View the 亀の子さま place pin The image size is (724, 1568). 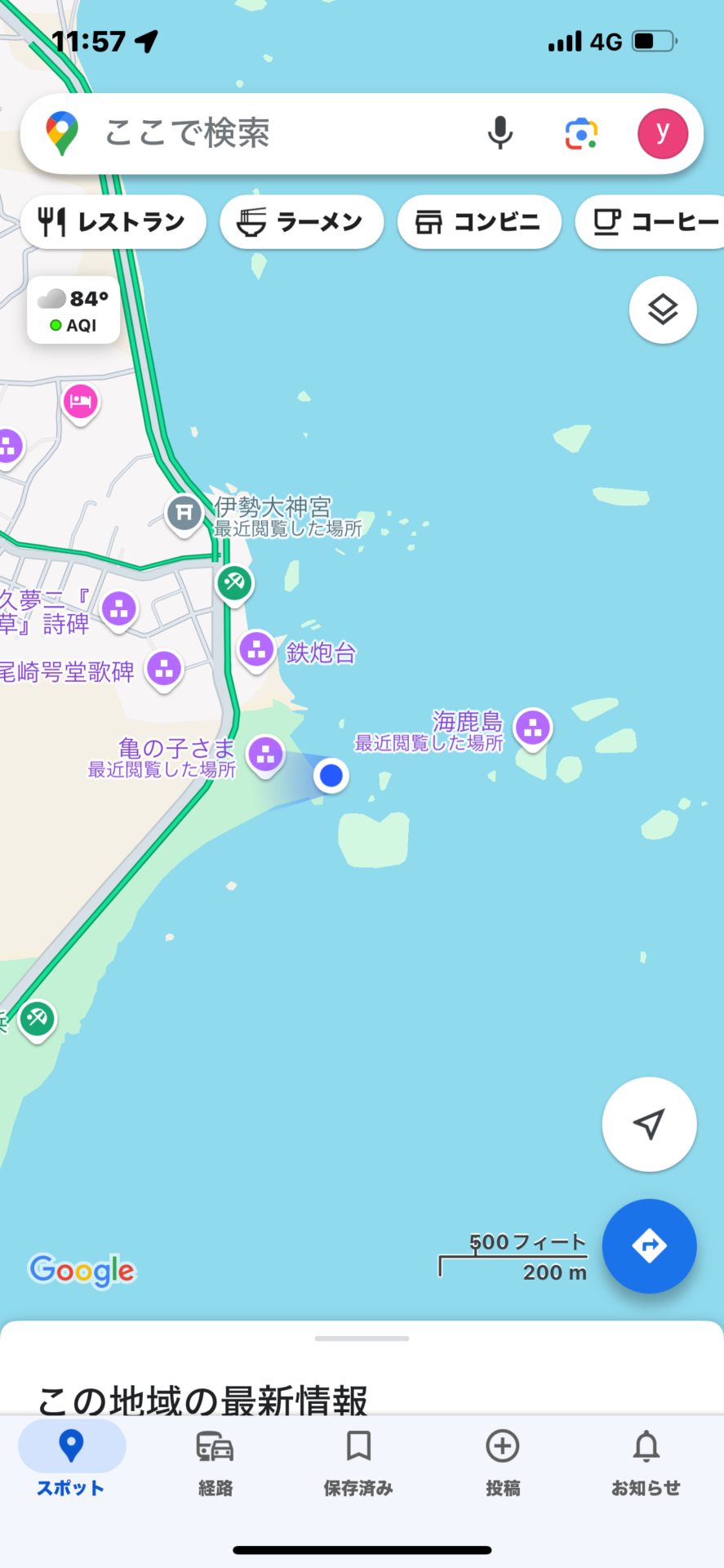pyautogui.click(x=266, y=754)
